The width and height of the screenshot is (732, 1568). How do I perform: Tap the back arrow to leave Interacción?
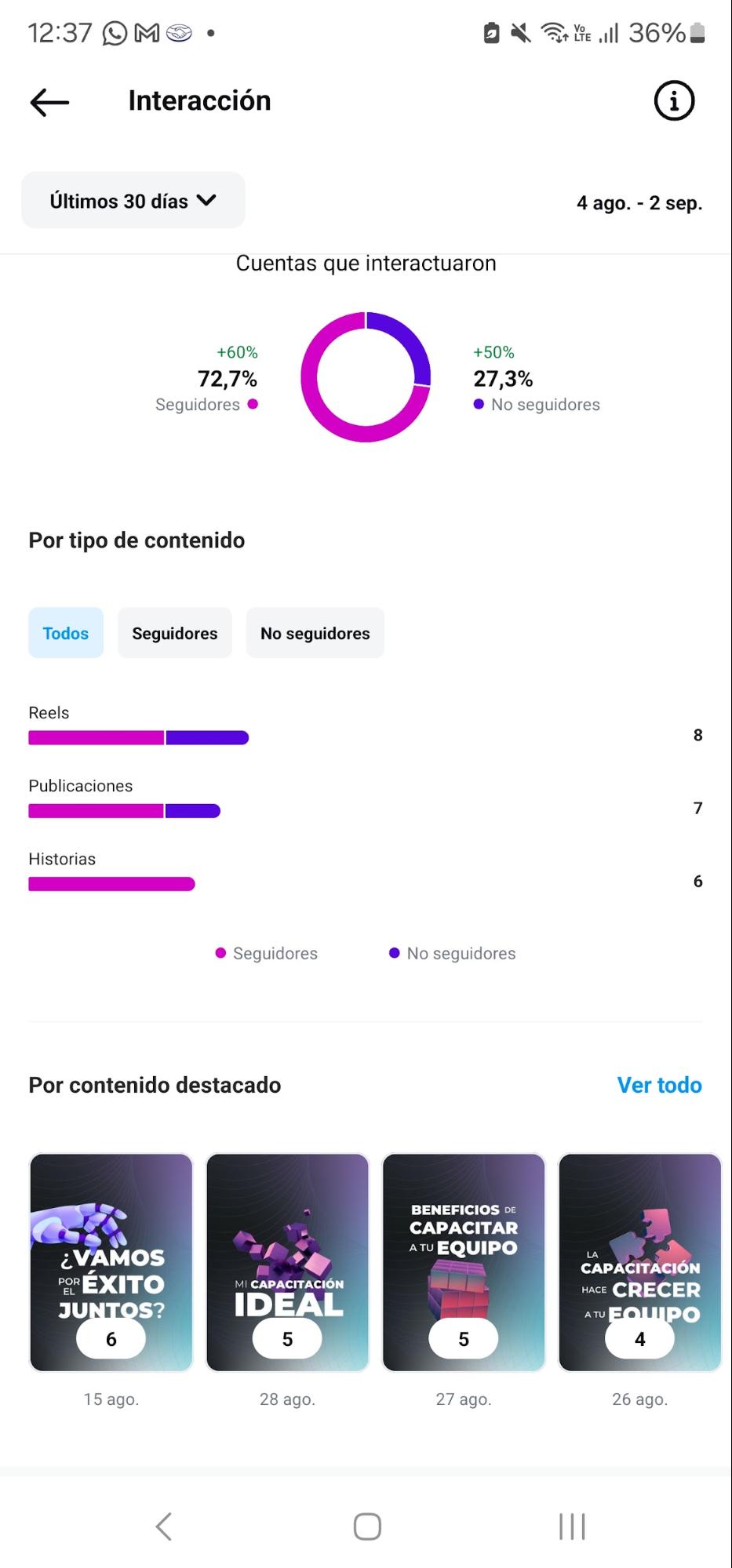[x=48, y=101]
